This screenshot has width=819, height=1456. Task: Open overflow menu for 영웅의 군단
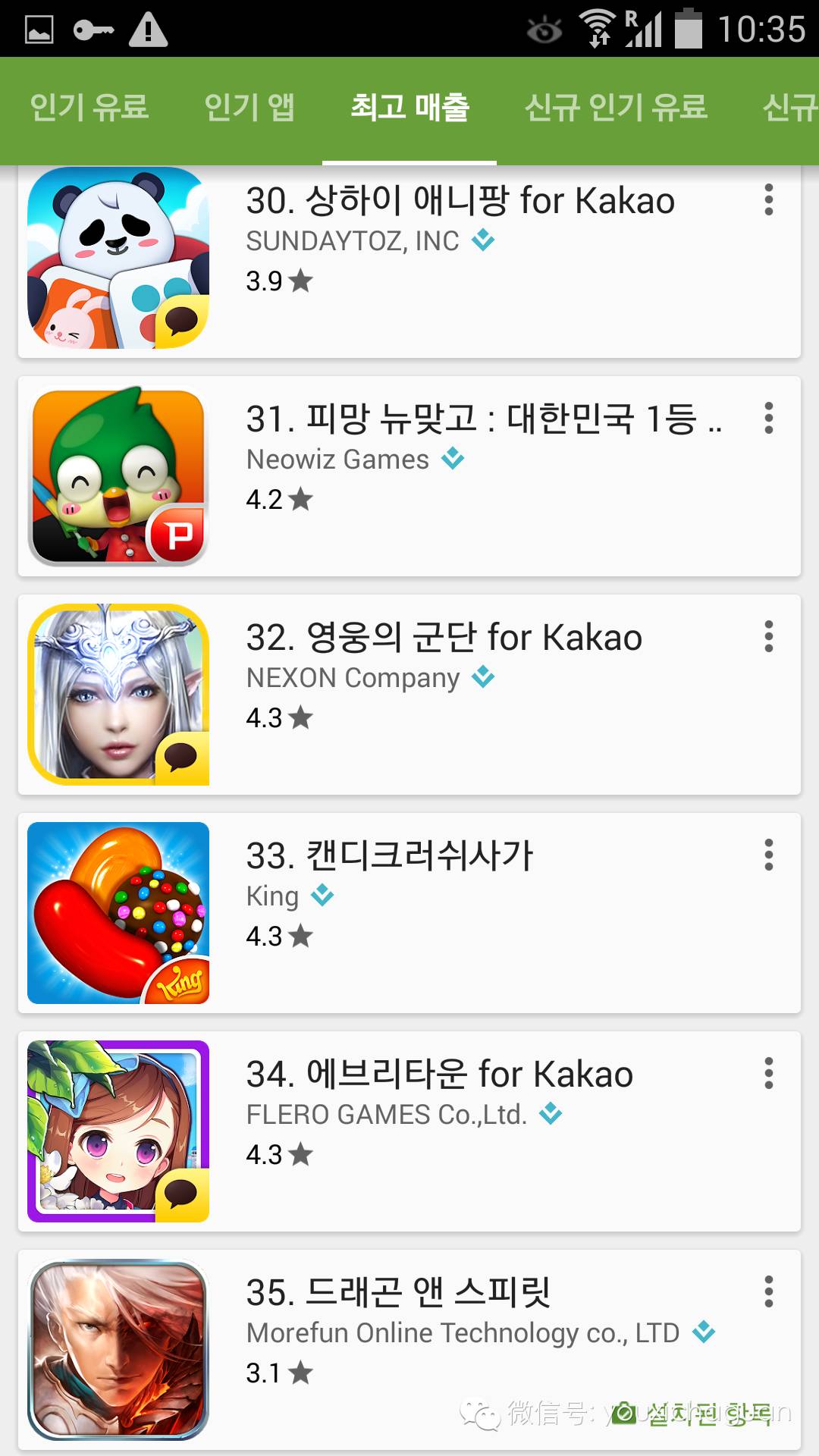(x=768, y=637)
